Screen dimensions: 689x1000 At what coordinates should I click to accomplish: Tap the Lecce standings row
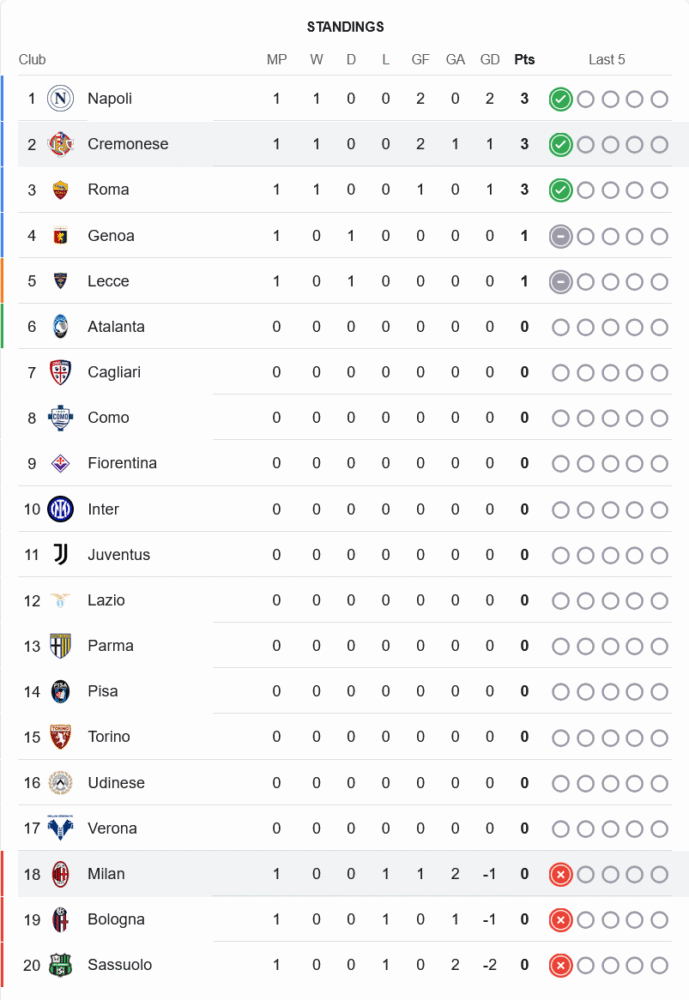click(x=108, y=281)
